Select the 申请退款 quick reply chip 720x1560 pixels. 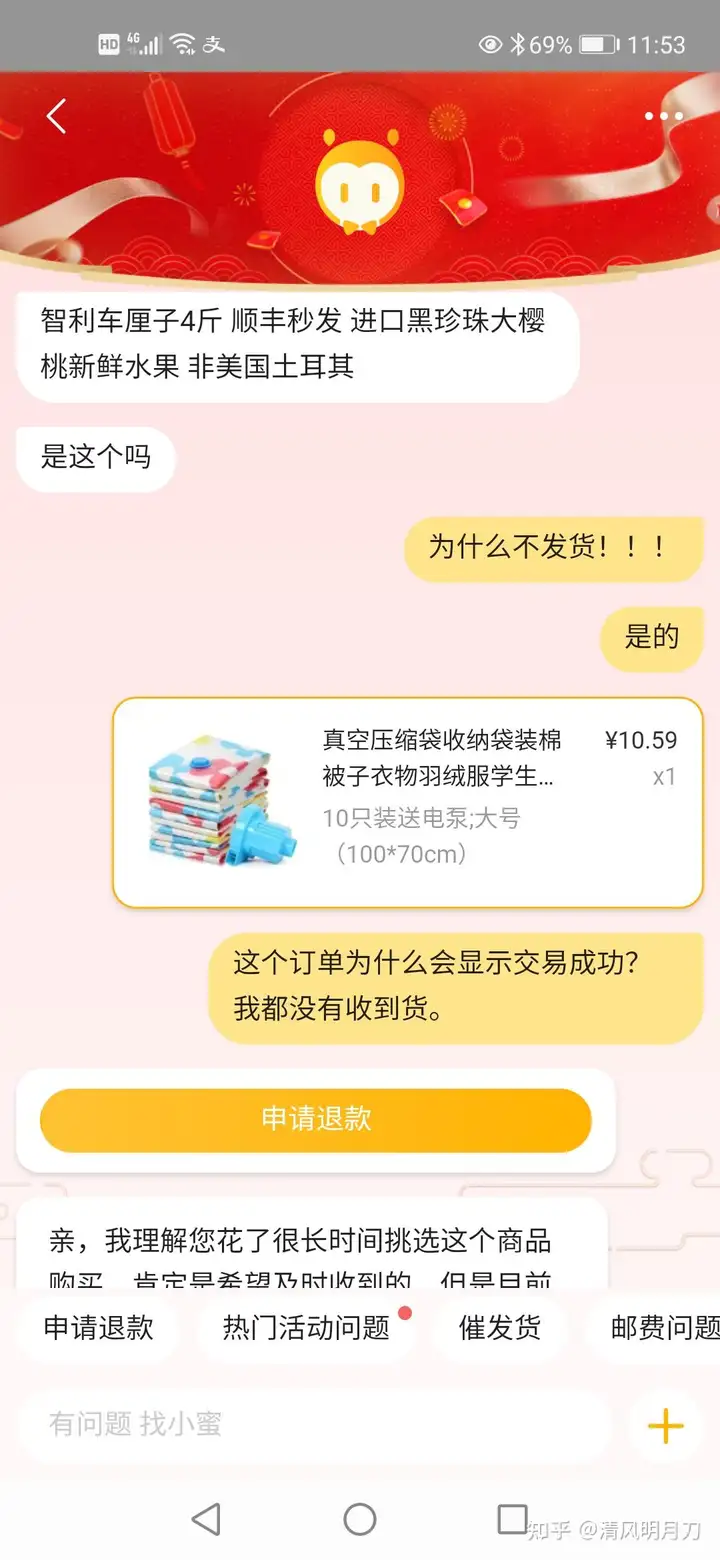coord(98,1327)
